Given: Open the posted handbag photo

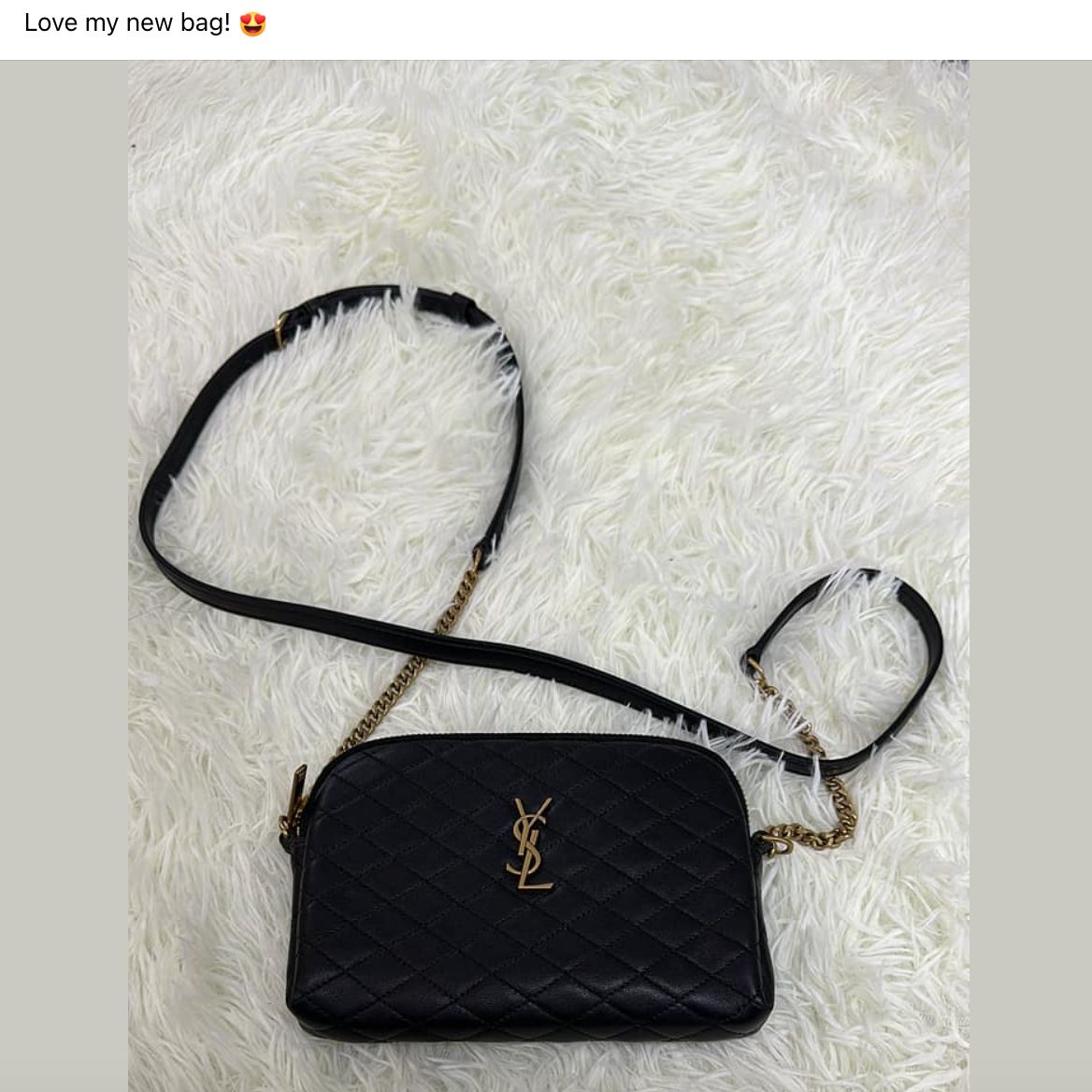Looking at the screenshot, I should coord(548,576).
